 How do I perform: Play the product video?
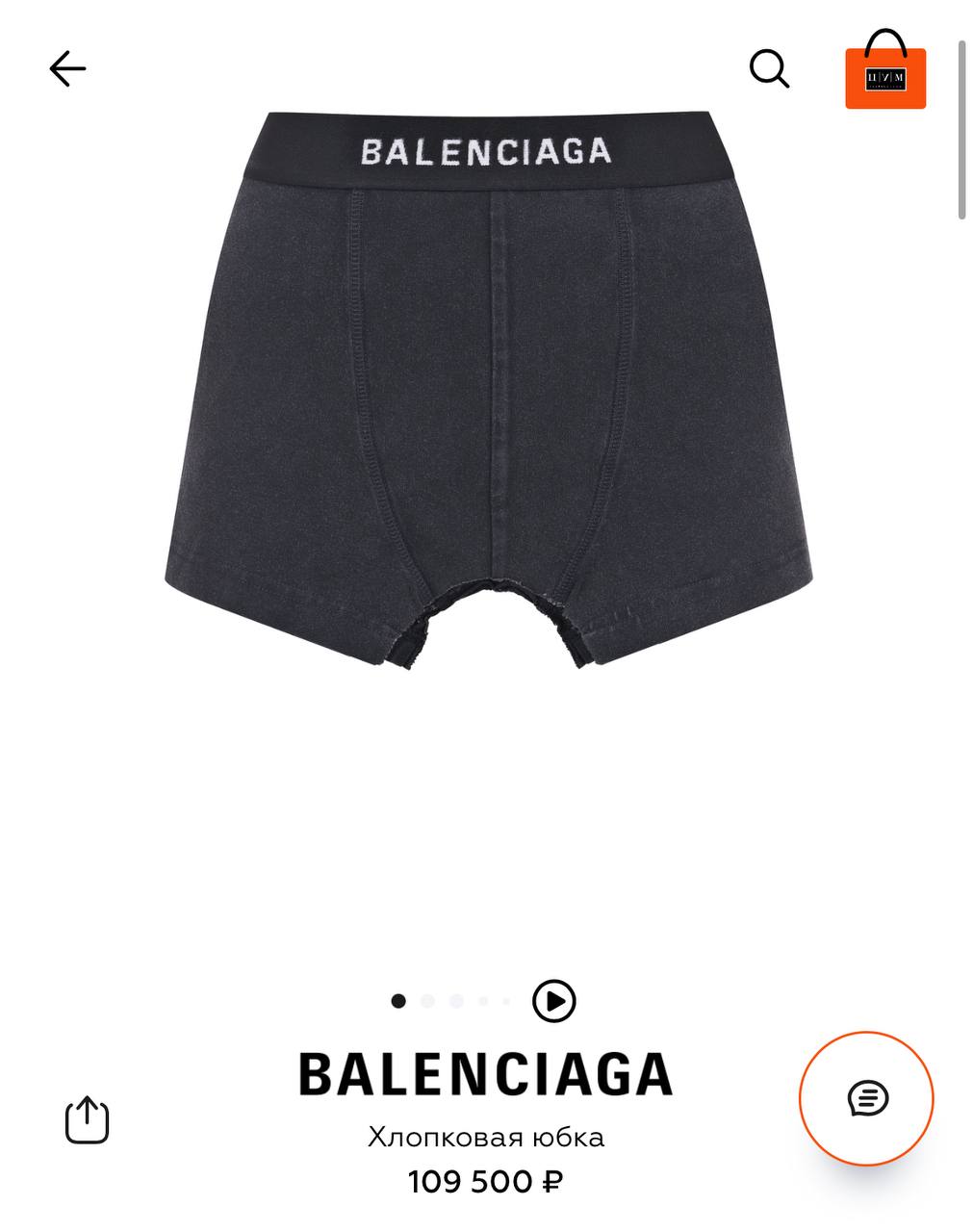pyautogui.click(x=553, y=1001)
